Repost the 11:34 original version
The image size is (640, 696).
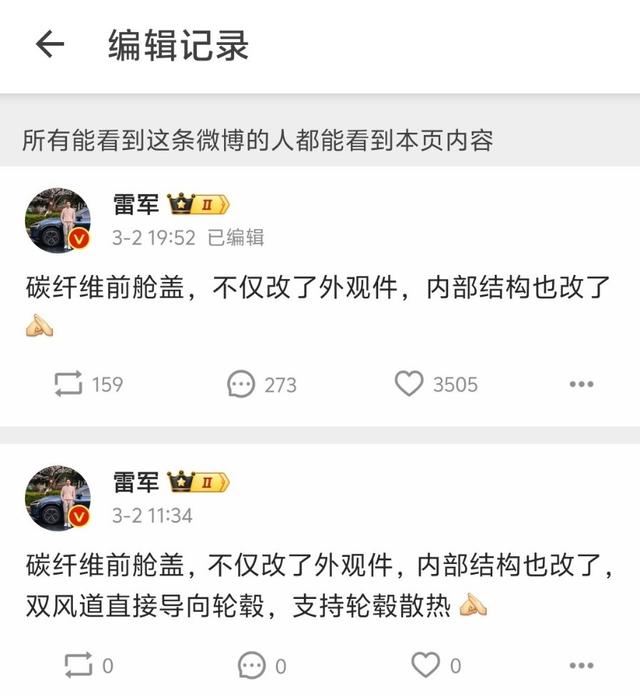pos(77,664)
